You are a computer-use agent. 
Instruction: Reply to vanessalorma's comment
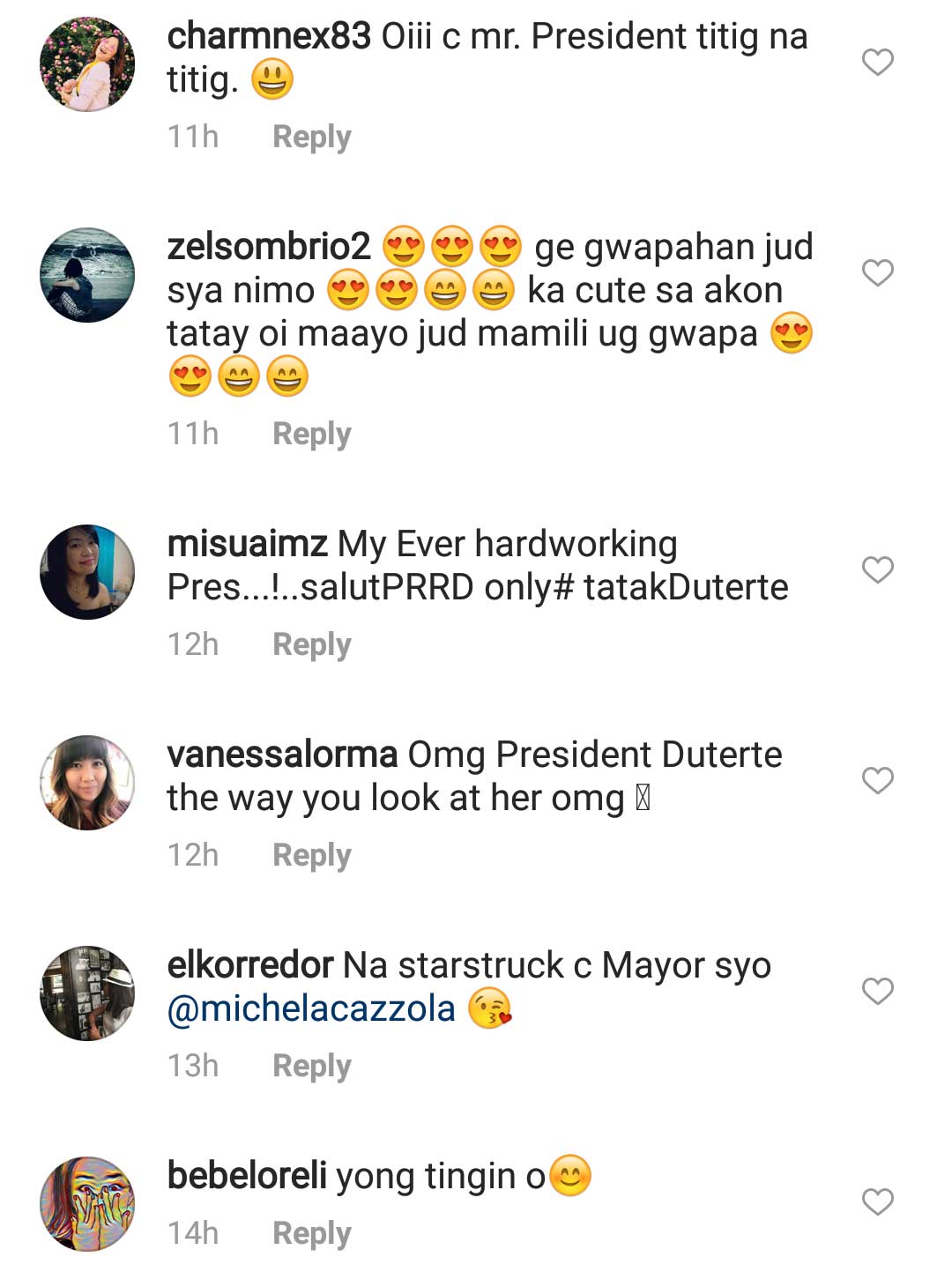[x=311, y=855]
